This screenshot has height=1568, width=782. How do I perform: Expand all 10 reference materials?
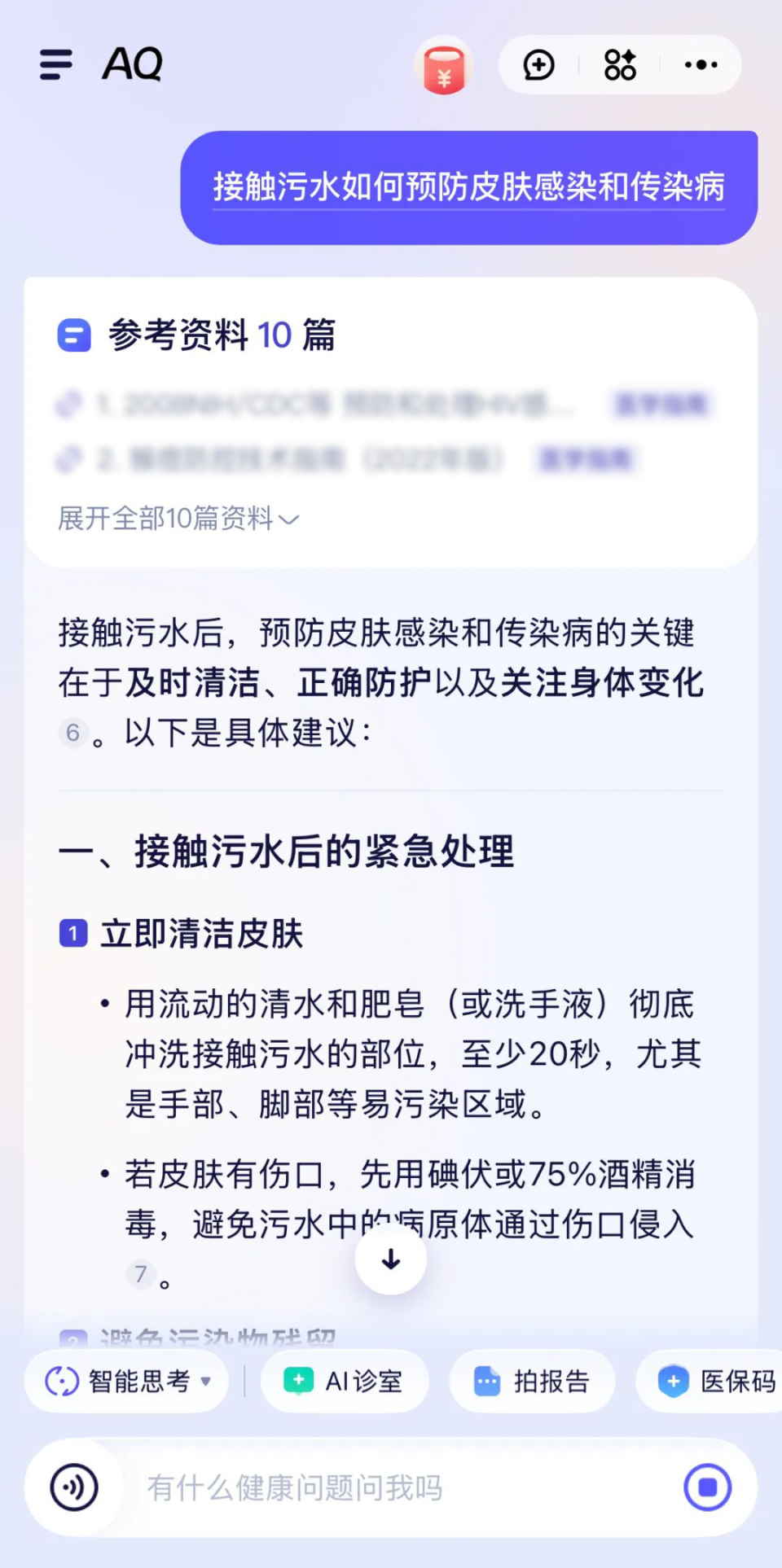(178, 518)
